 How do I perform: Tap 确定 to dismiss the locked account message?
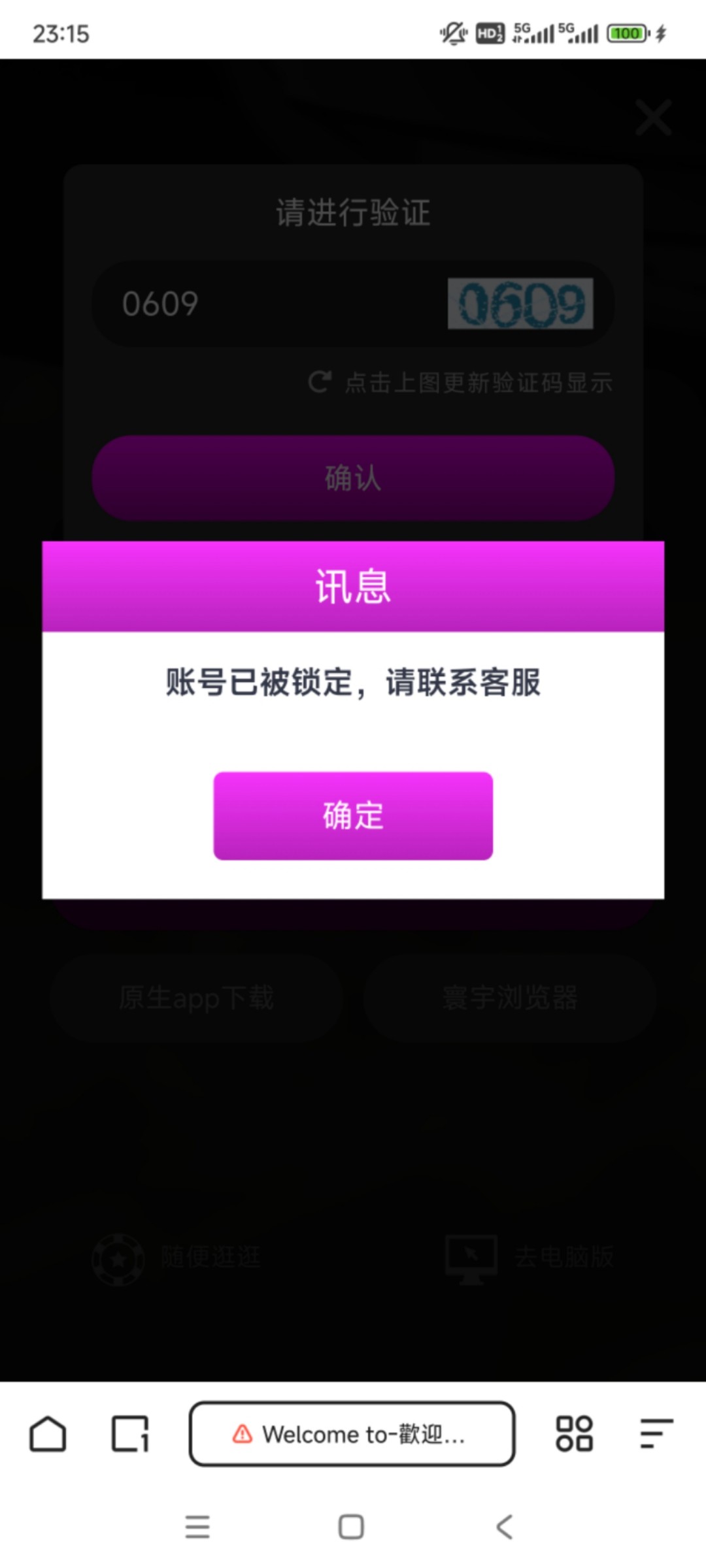click(353, 815)
